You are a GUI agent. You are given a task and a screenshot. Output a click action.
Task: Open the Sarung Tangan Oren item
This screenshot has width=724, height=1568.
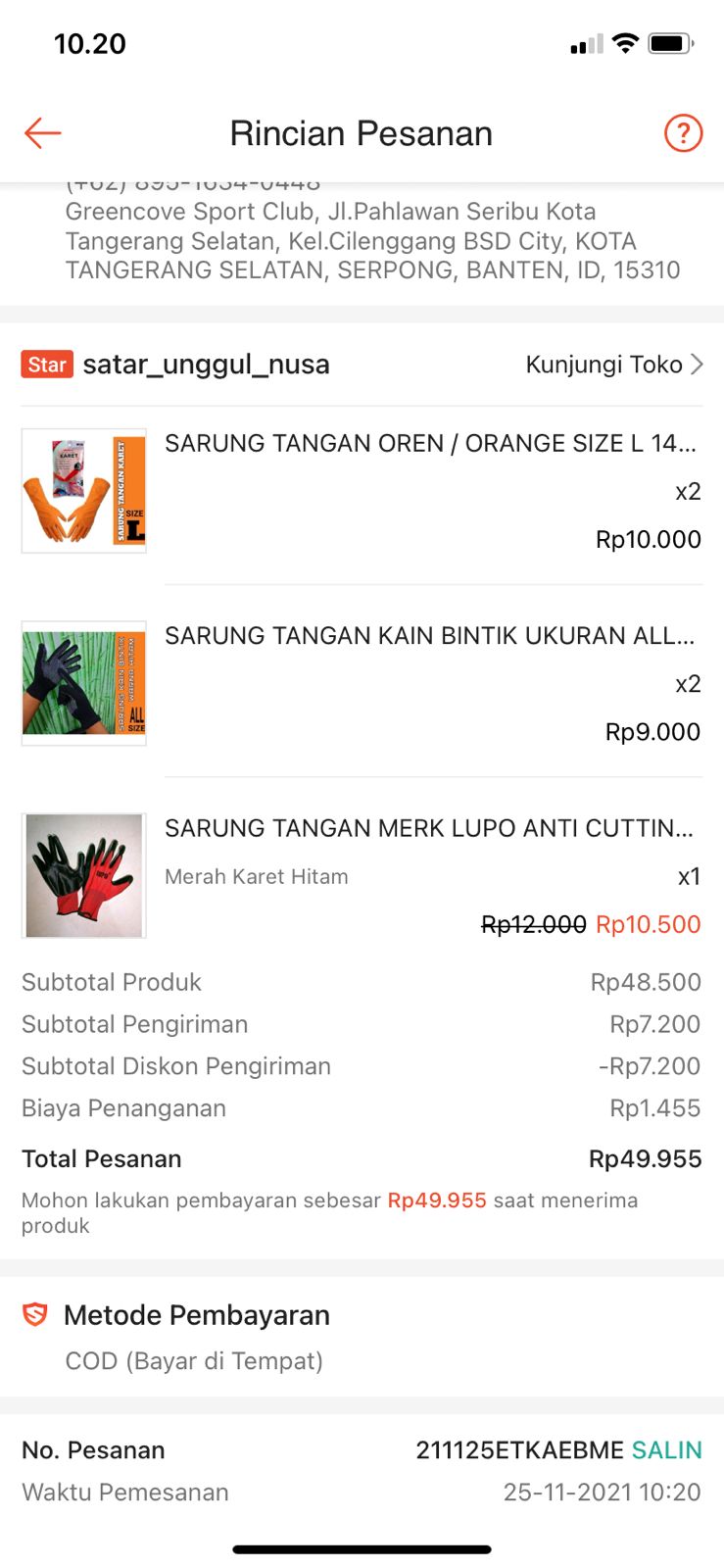point(429,444)
